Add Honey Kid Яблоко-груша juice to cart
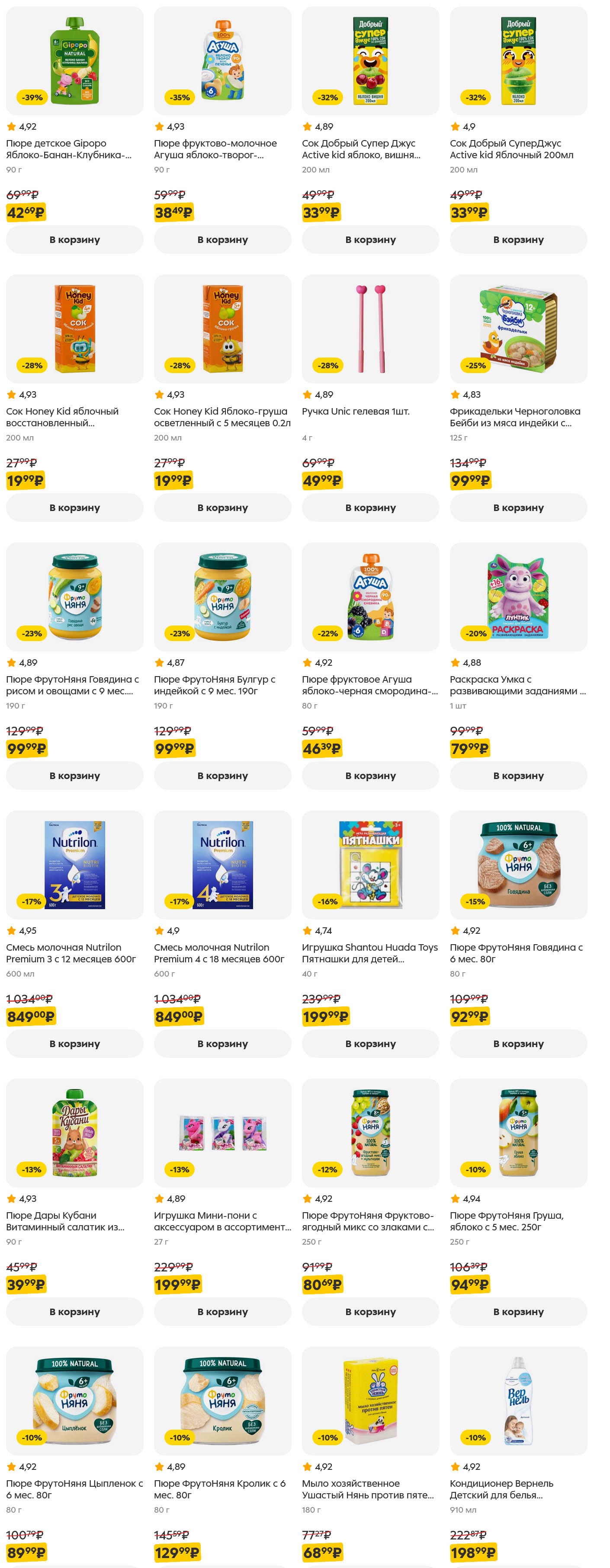 click(x=222, y=508)
